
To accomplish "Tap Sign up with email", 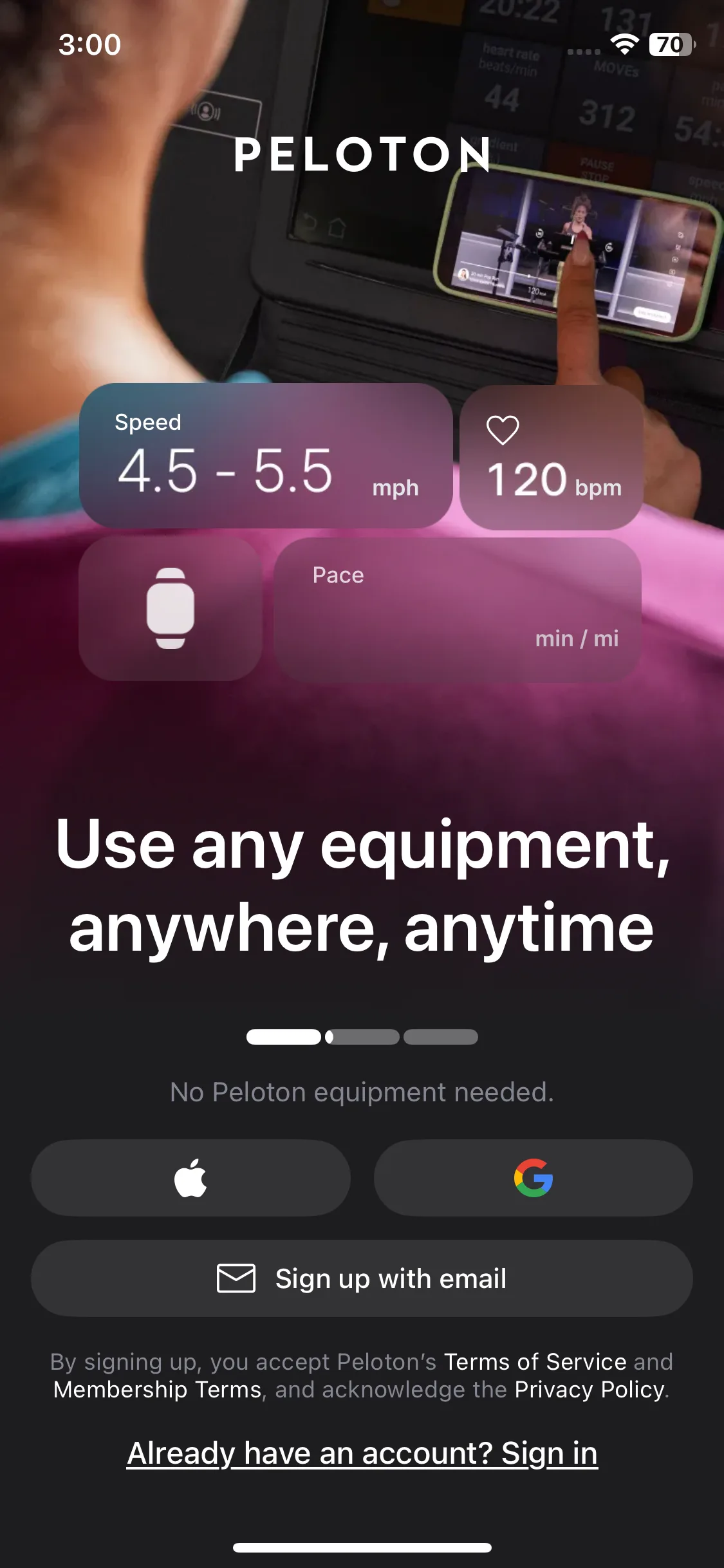I will (362, 1278).
